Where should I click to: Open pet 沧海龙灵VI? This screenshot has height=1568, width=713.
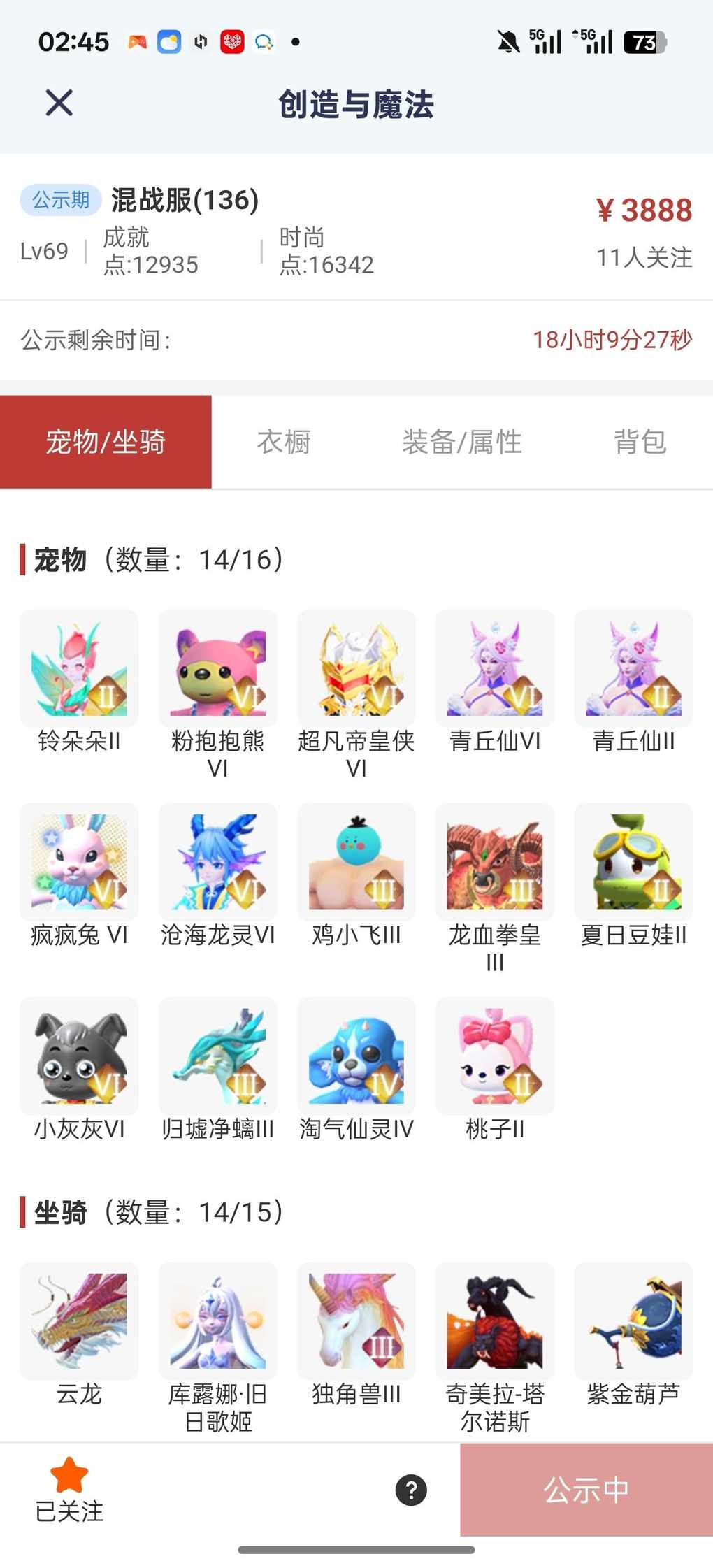pos(217,862)
